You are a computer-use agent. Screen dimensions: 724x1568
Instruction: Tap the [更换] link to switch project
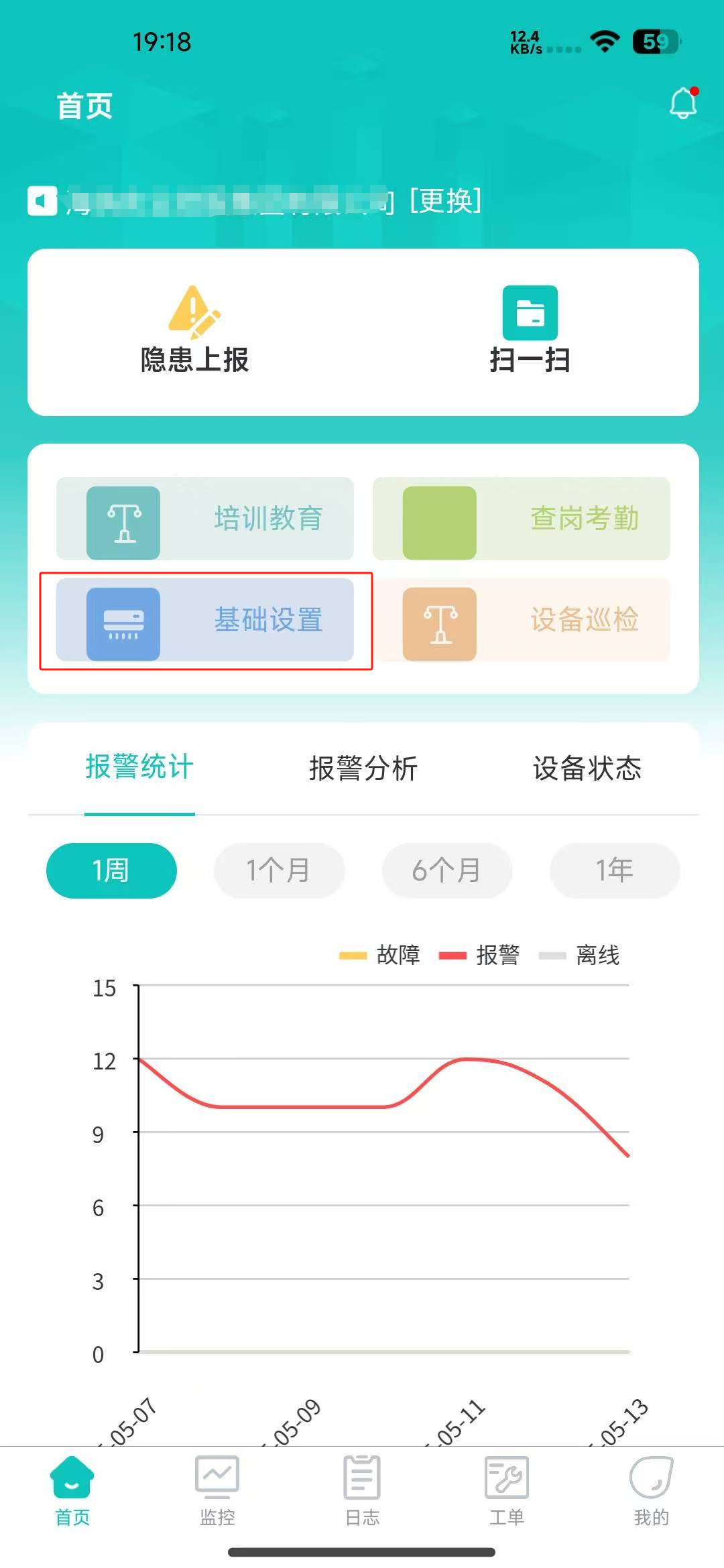pos(445,200)
